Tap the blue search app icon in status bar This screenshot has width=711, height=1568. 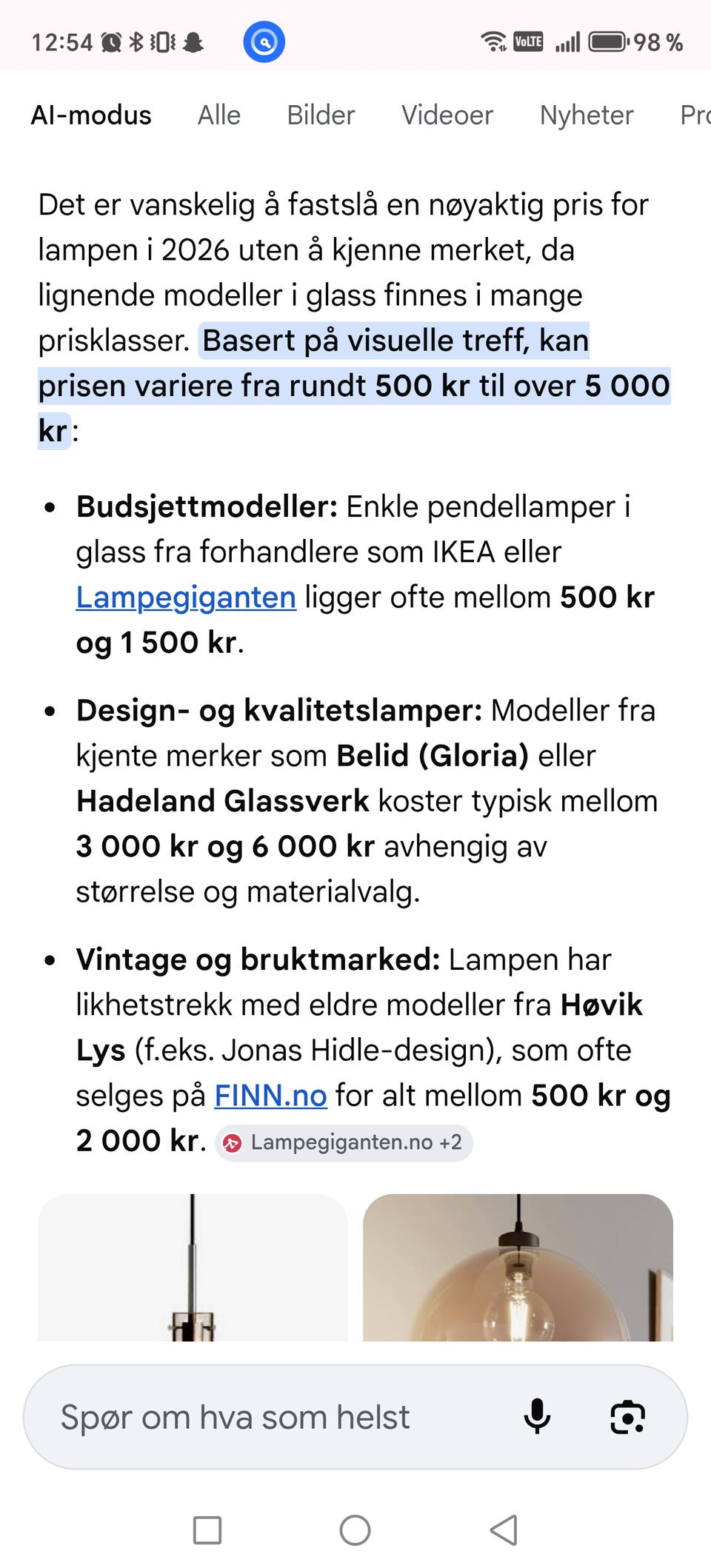[x=264, y=41]
